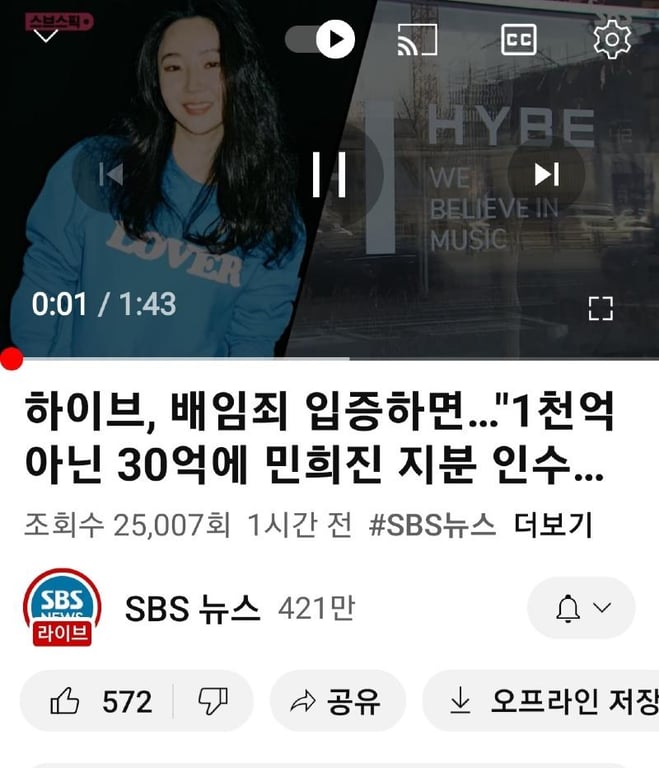Turn on closed captions
Viewport: 659px width, 768px height.
tap(518, 40)
